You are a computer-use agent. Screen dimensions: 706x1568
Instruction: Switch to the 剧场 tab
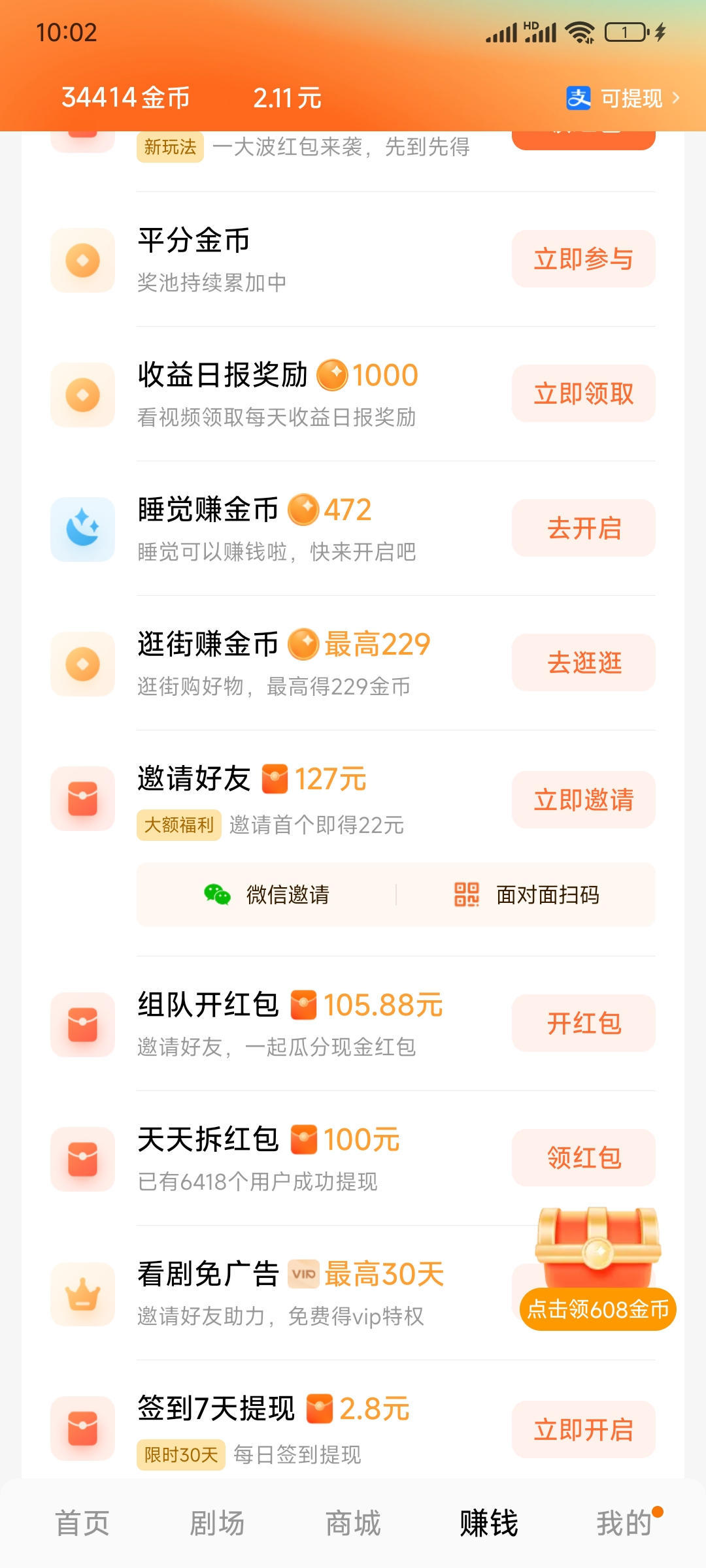[218, 1522]
